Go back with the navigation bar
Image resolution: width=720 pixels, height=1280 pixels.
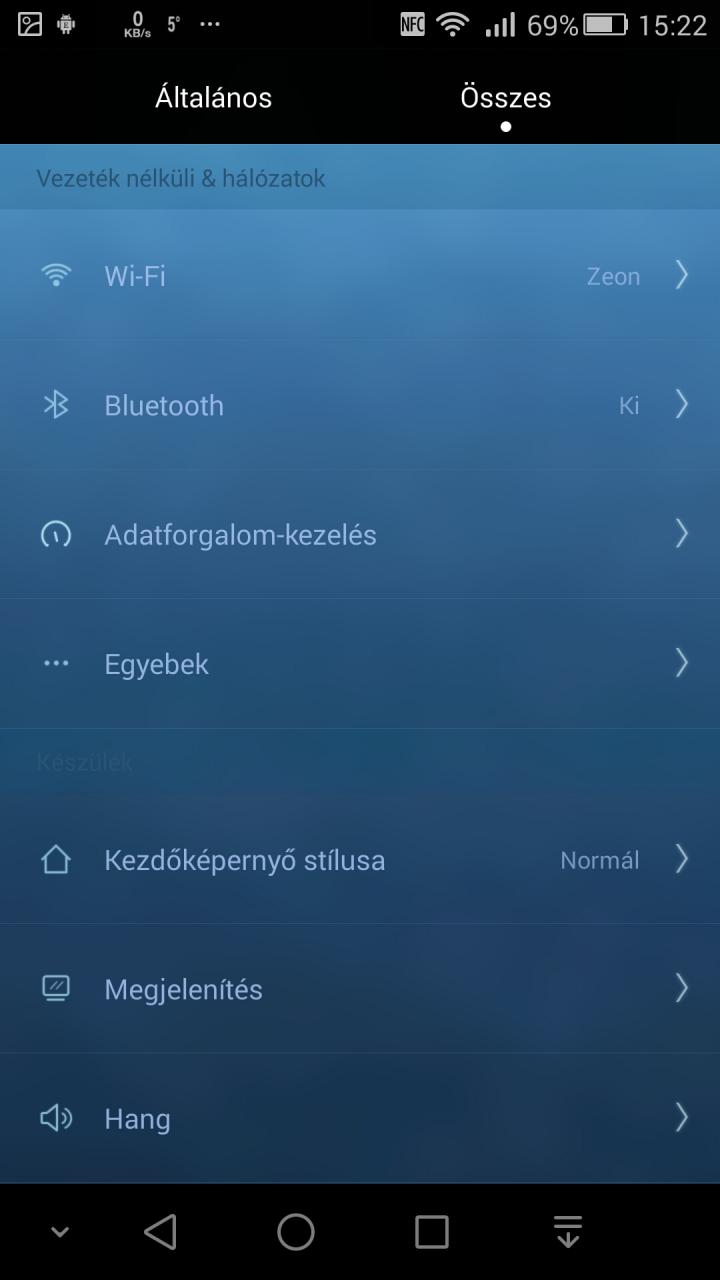click(160, 1232)
